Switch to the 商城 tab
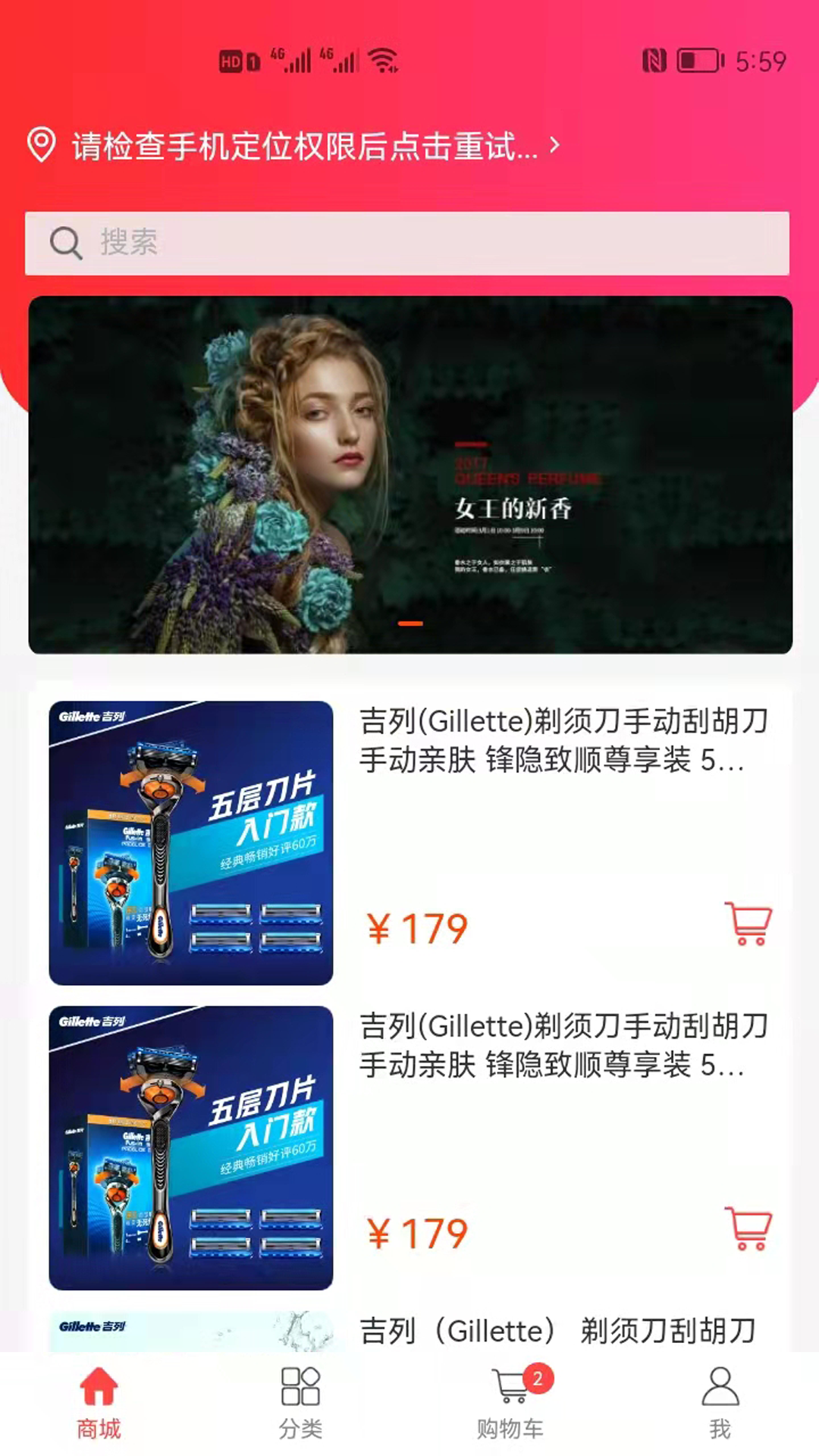The image size is (819, 1456). pyautogui.click(x=99, y=1403)
